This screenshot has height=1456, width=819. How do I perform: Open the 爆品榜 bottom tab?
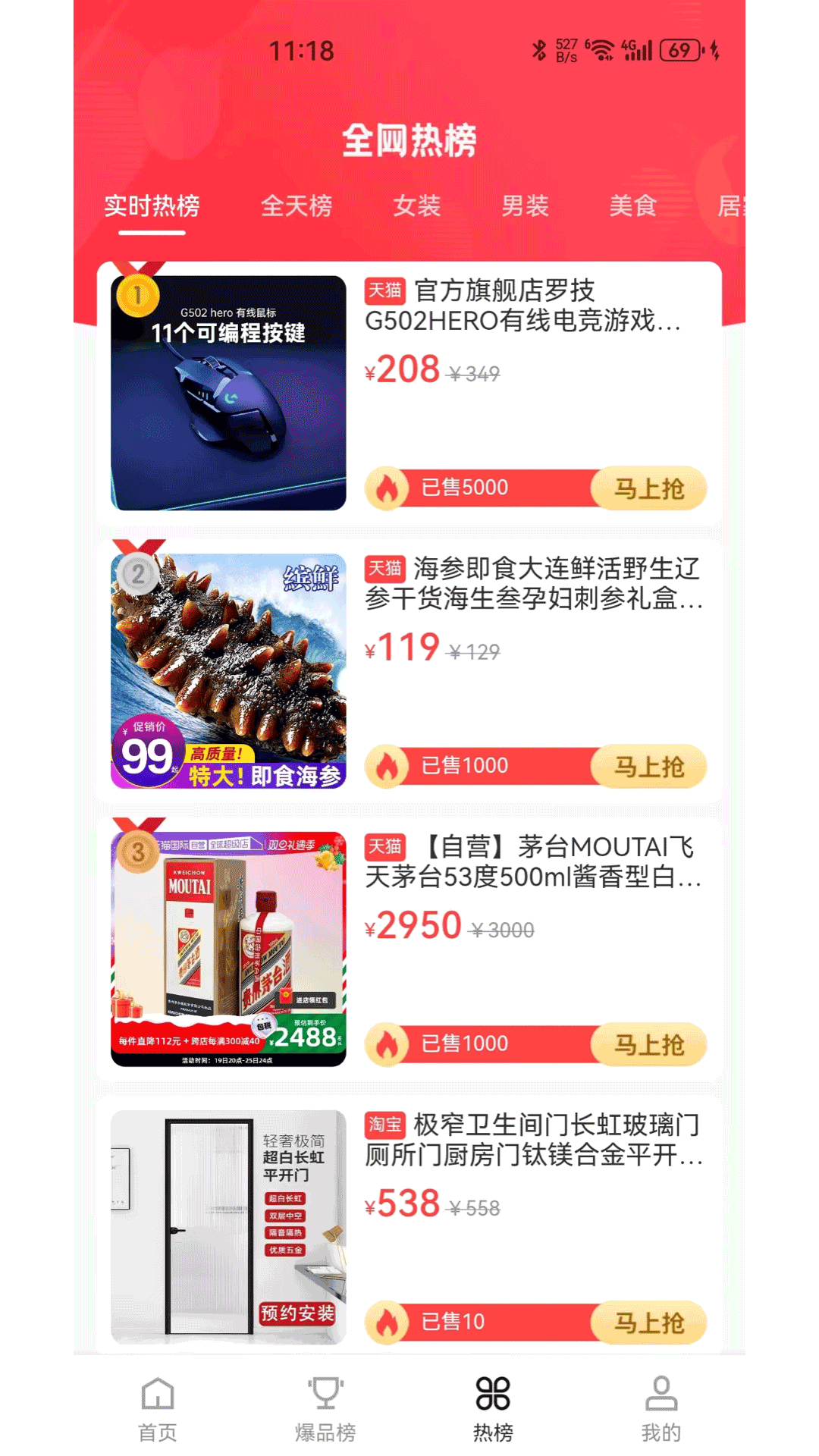325,1409
